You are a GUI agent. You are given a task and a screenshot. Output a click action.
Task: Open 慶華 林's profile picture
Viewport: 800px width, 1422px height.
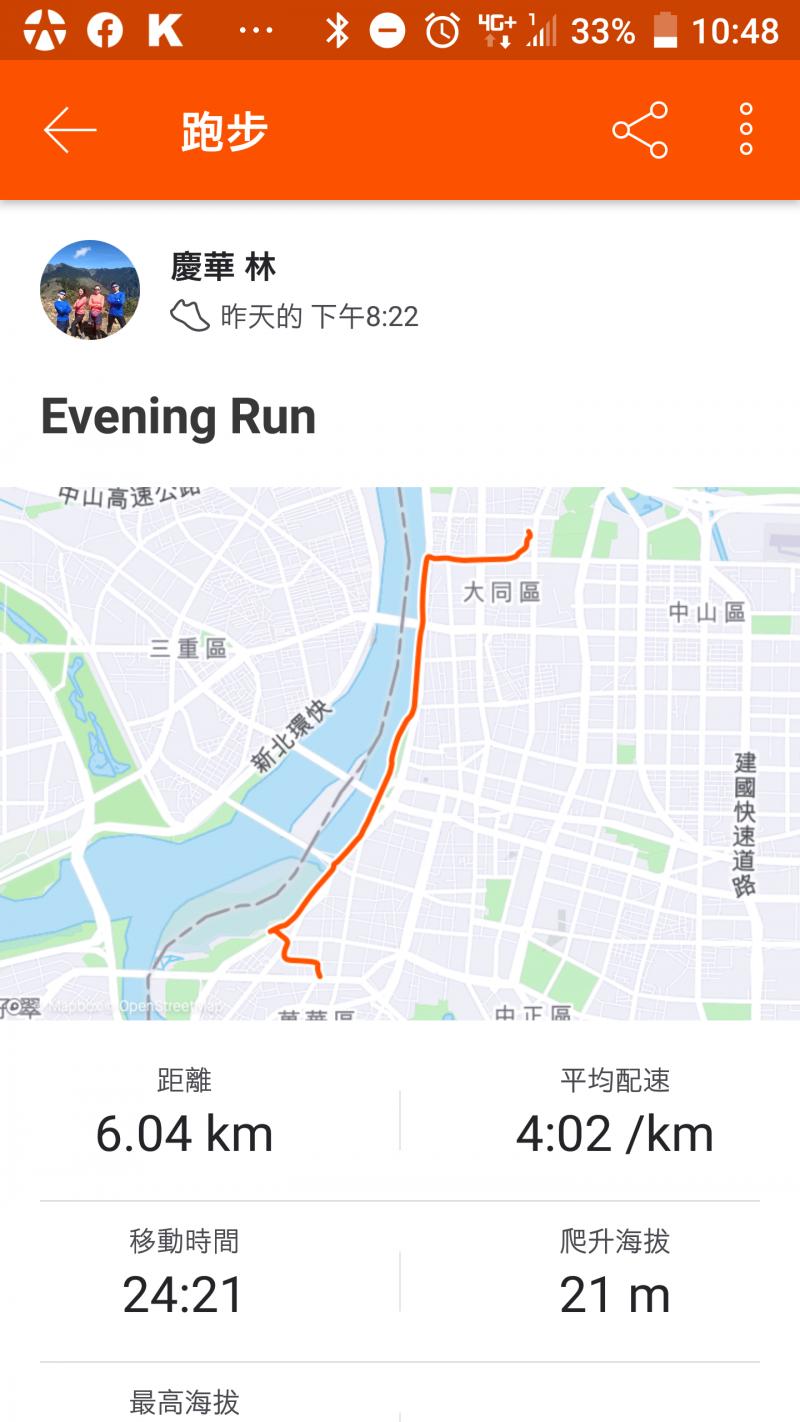tap(90, 290)
